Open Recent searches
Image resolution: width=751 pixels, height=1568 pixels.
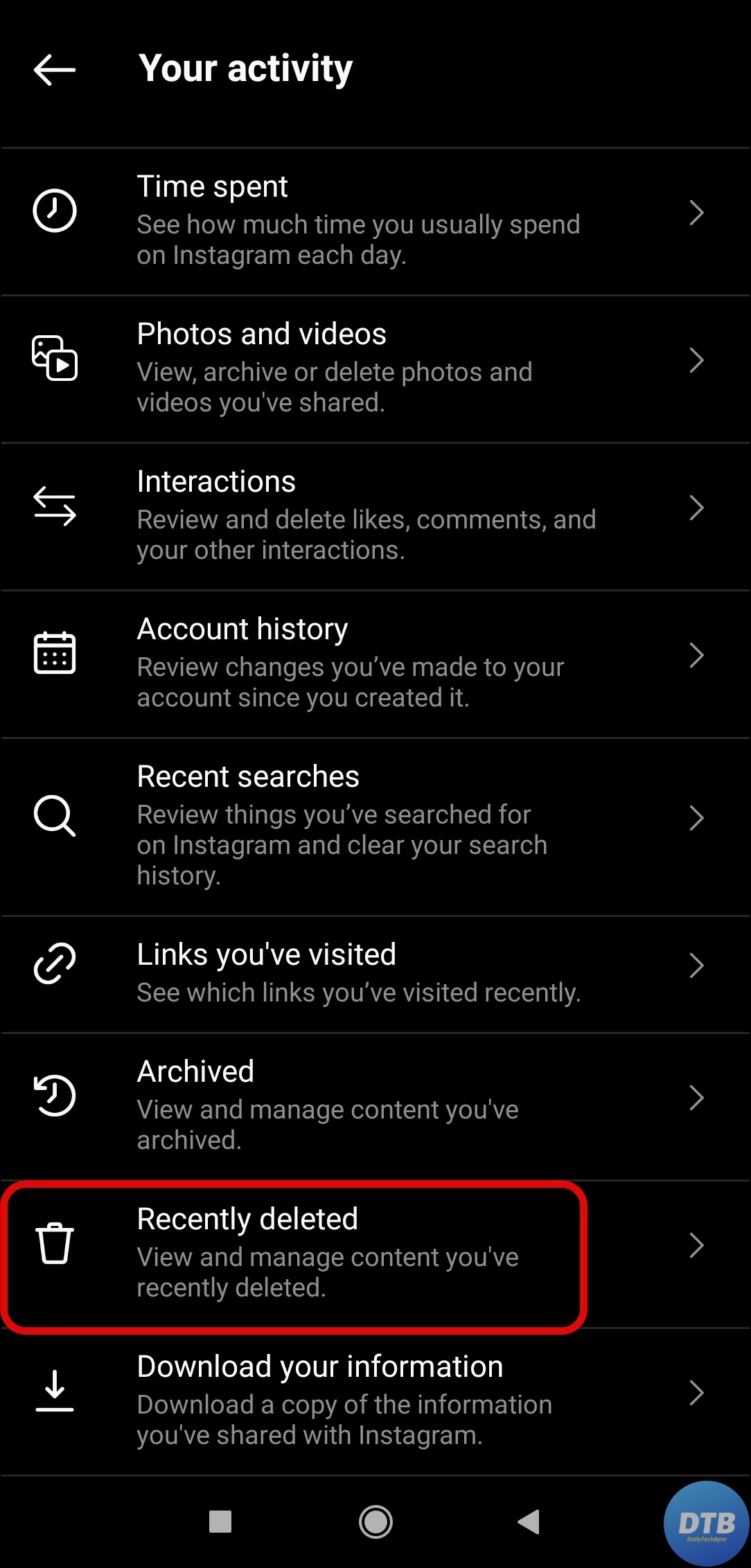pos(374,825)
